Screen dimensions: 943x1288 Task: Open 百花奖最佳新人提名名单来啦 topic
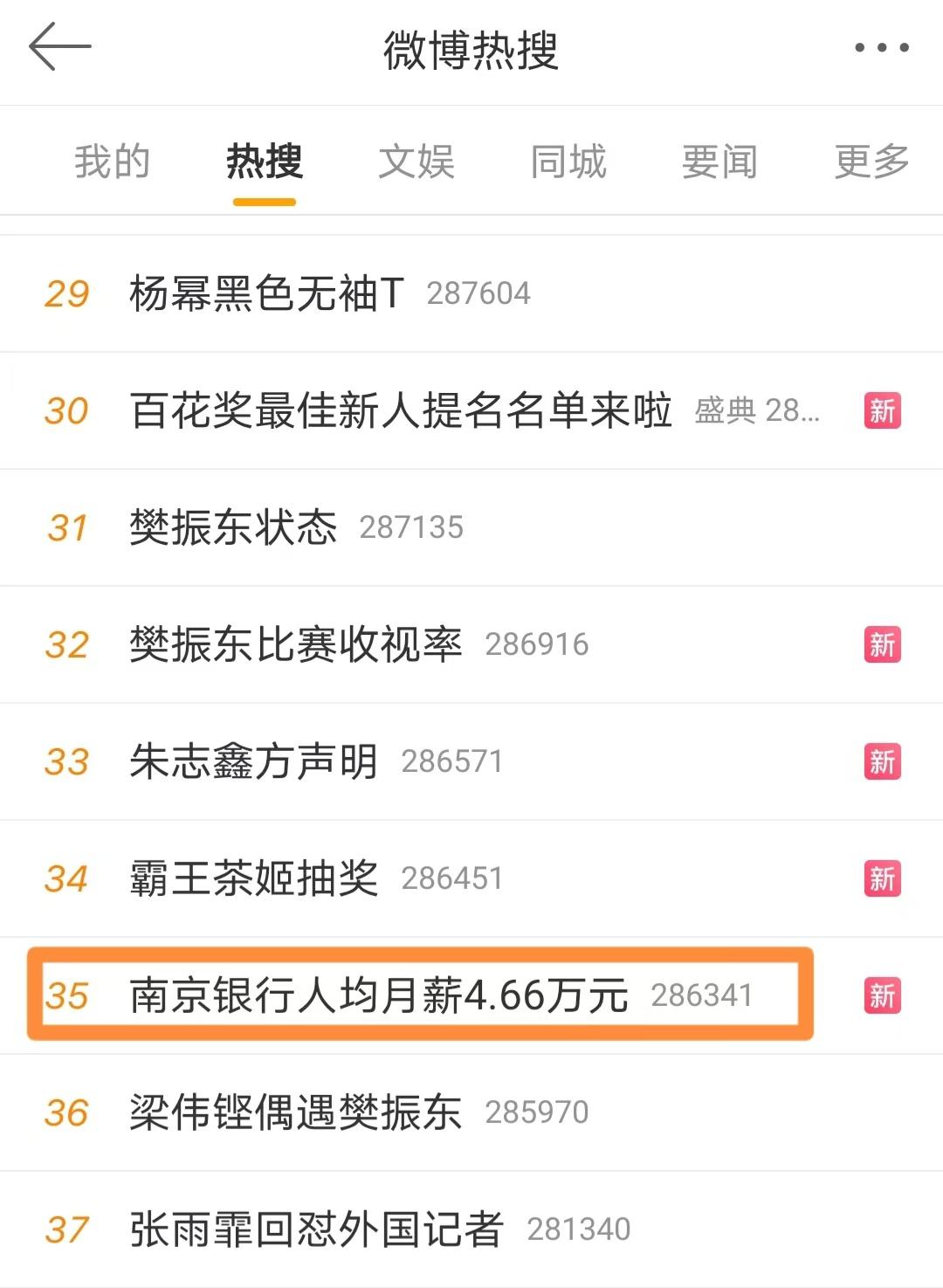[400, 410]
